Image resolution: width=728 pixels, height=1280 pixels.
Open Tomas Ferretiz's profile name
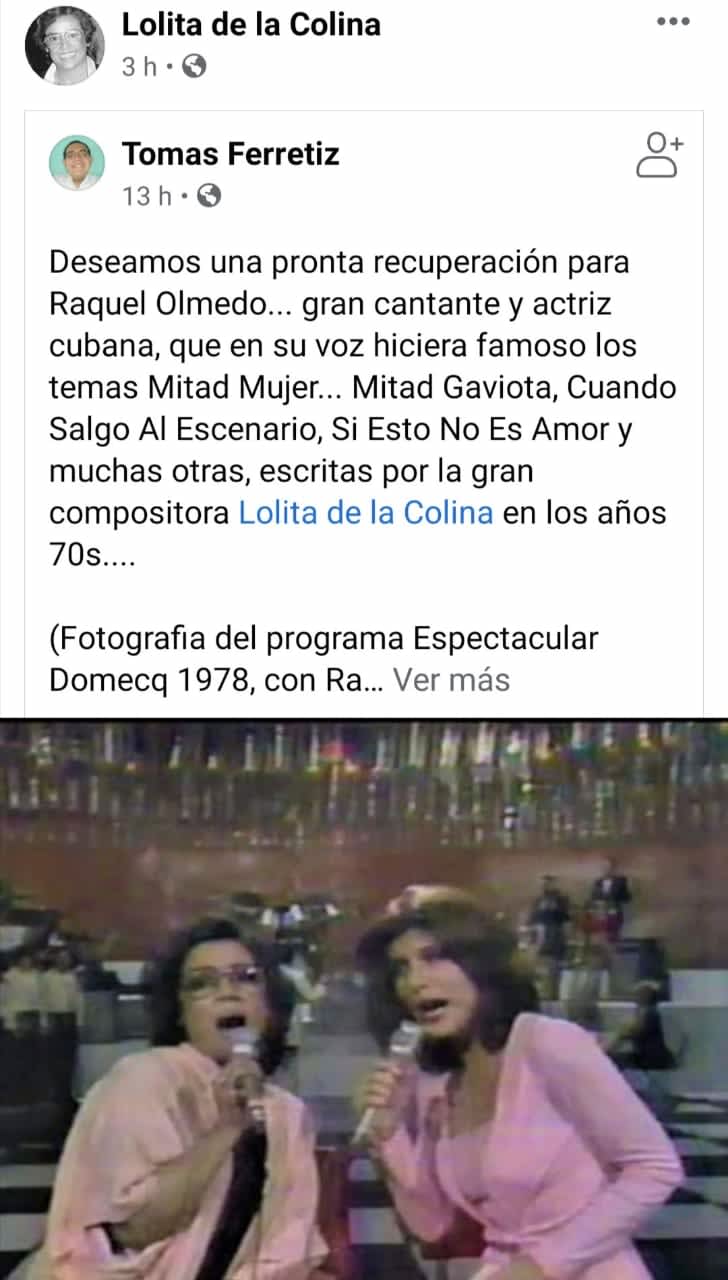230,154
